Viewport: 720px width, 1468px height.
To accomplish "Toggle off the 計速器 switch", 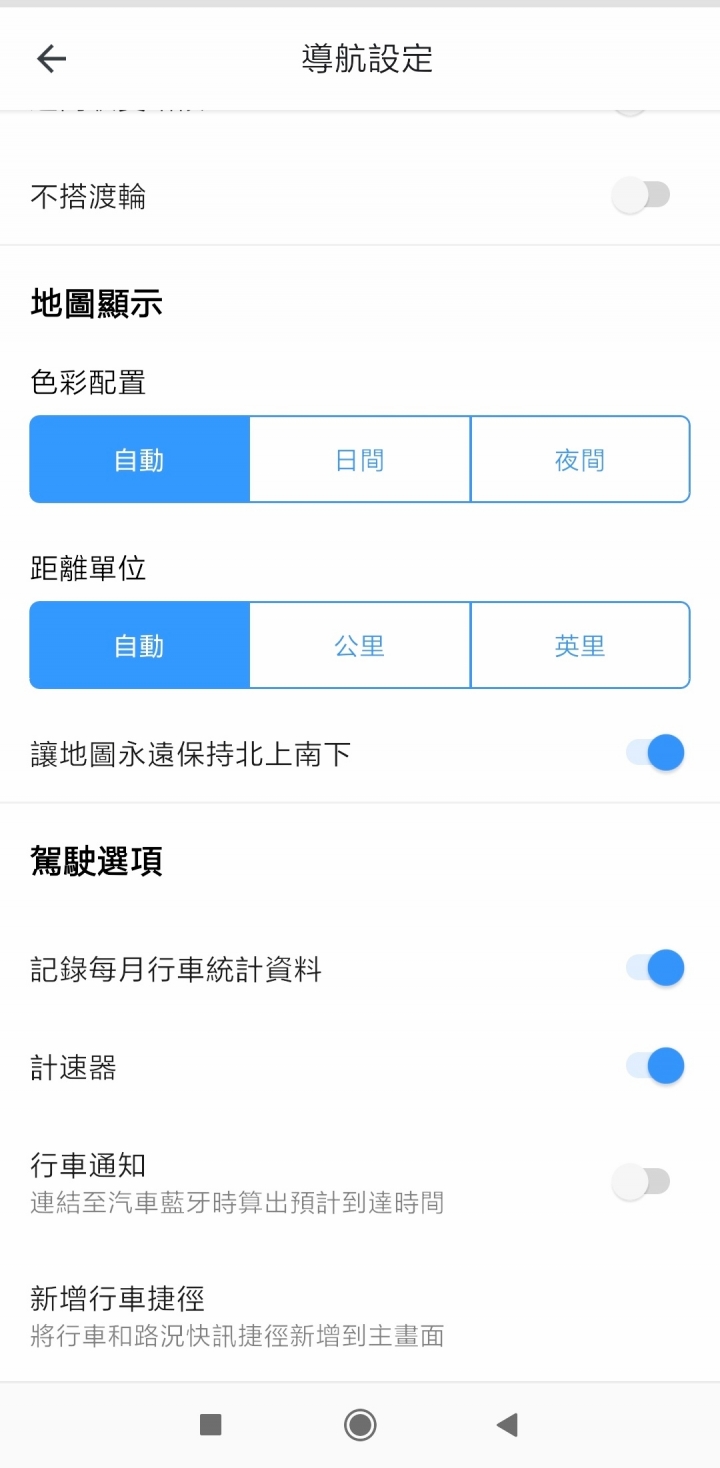I will 655,1066.
